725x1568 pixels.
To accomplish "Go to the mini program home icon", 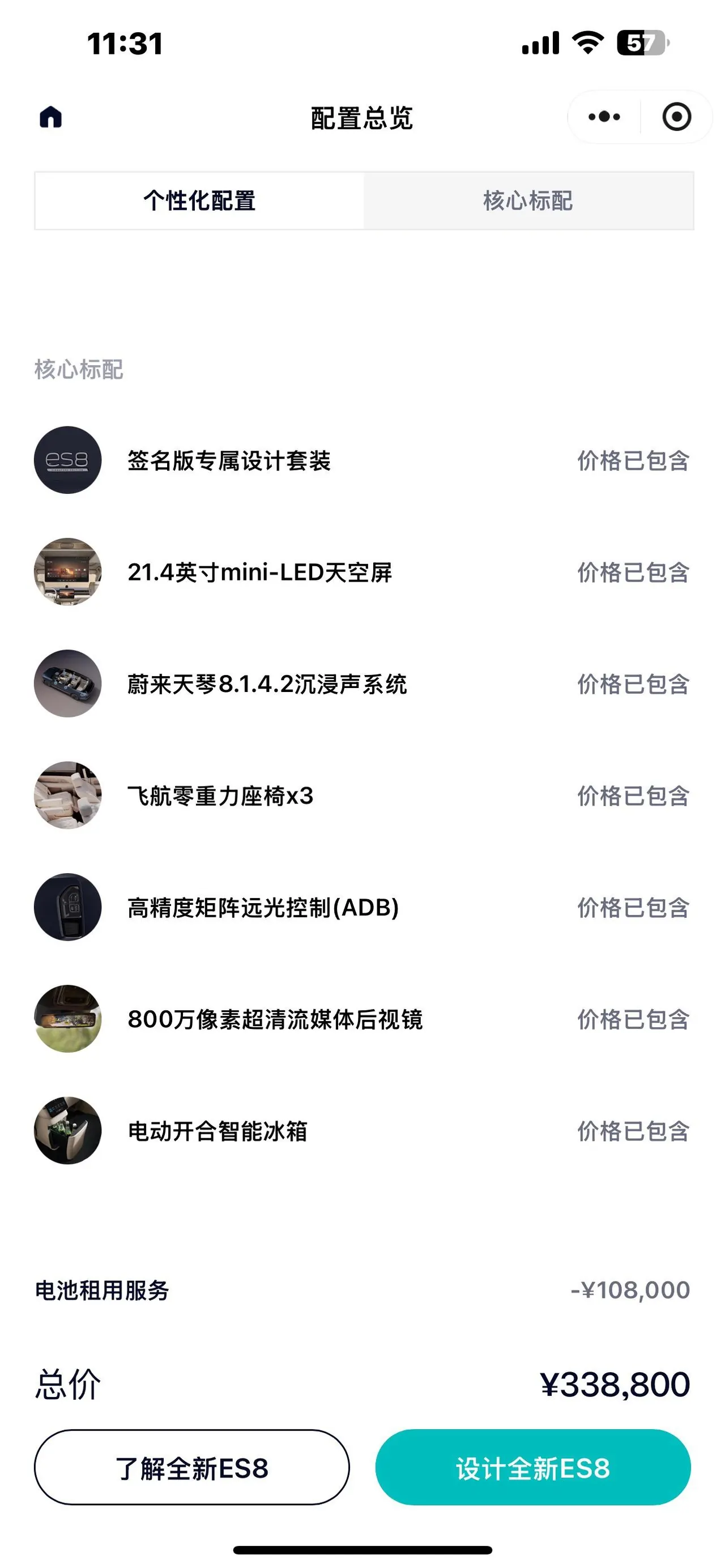I will tap(50, 117).
